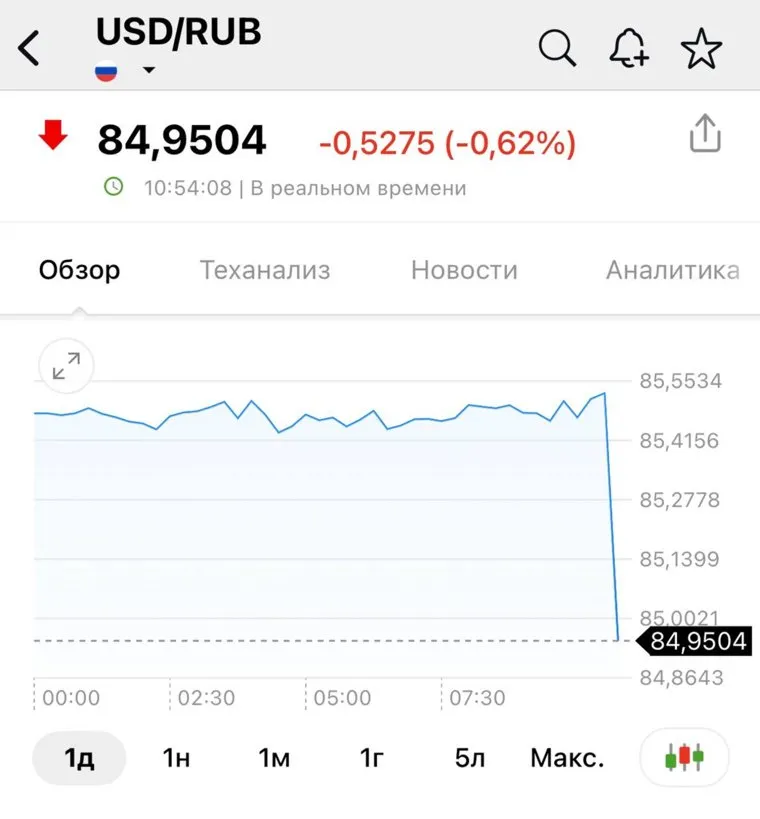The image size is (760, 819).
Task: Switch to the Теханализ tab
Action: 264,270
